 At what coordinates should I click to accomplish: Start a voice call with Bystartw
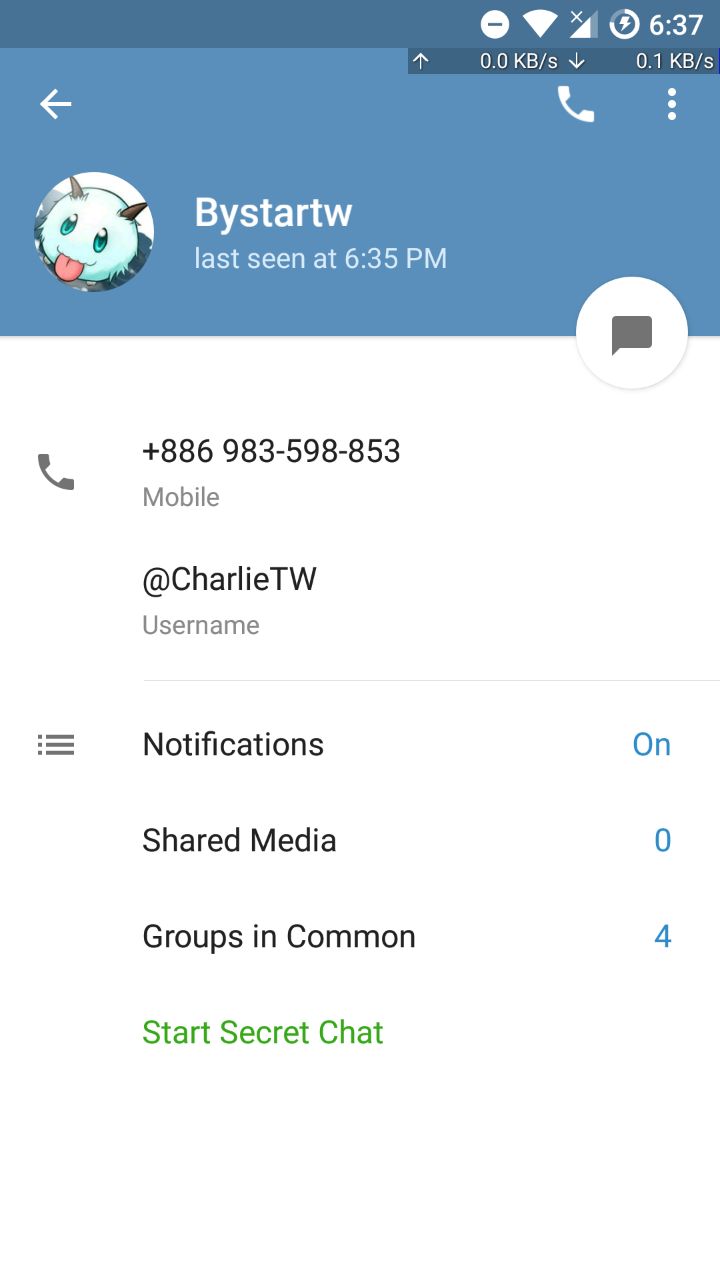click(575, 104)
